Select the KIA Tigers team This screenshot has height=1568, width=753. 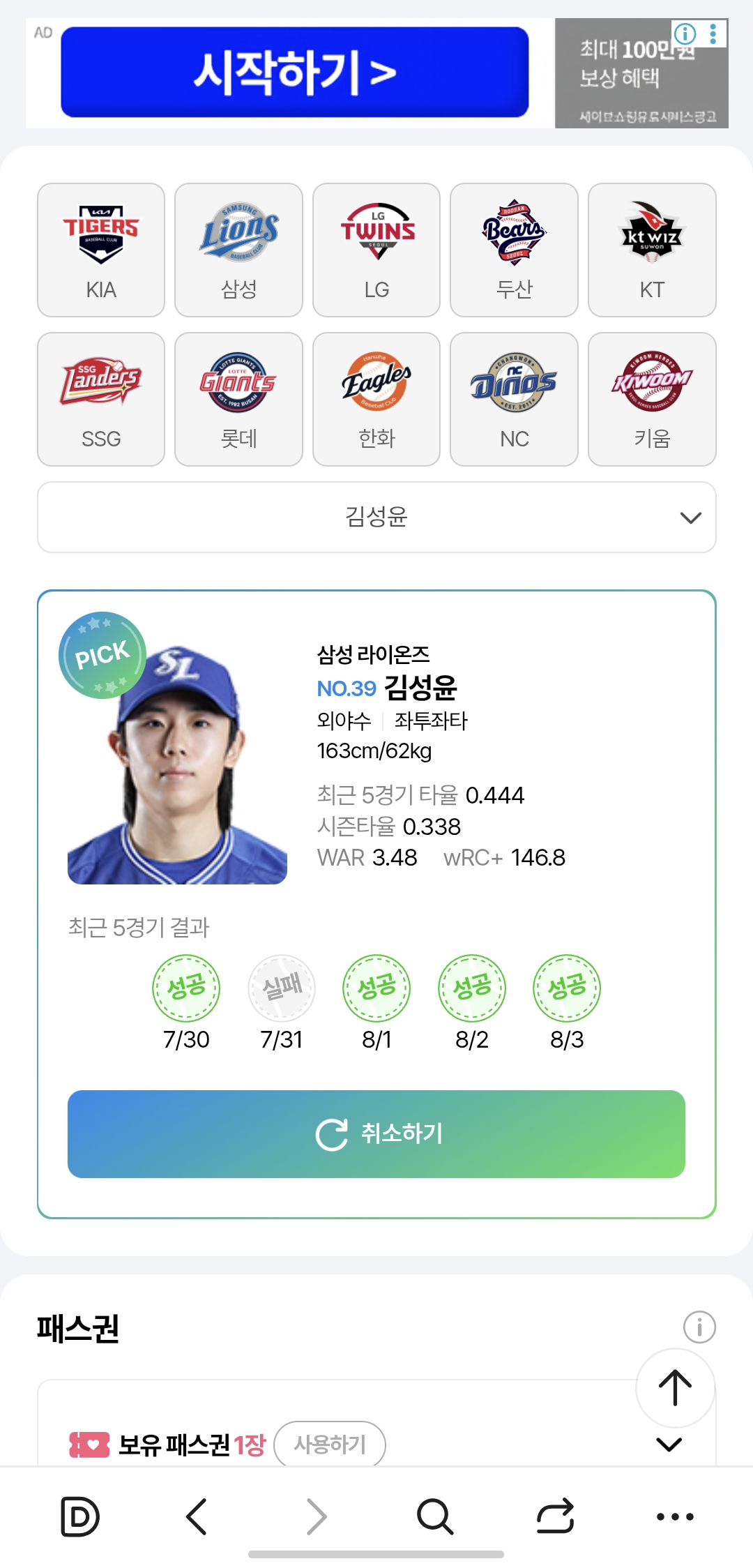(101, 250)
